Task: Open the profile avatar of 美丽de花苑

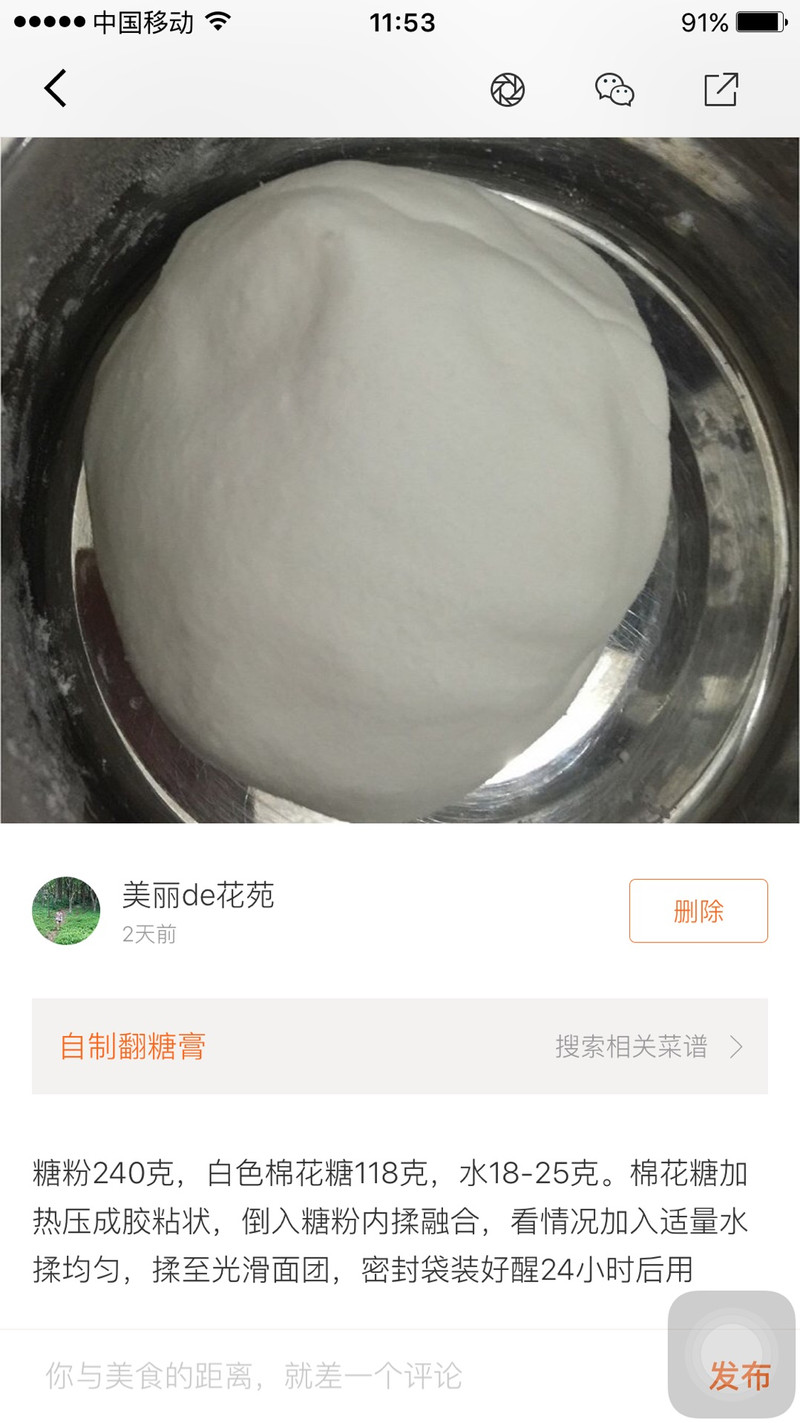Action: tap(66, 911)
